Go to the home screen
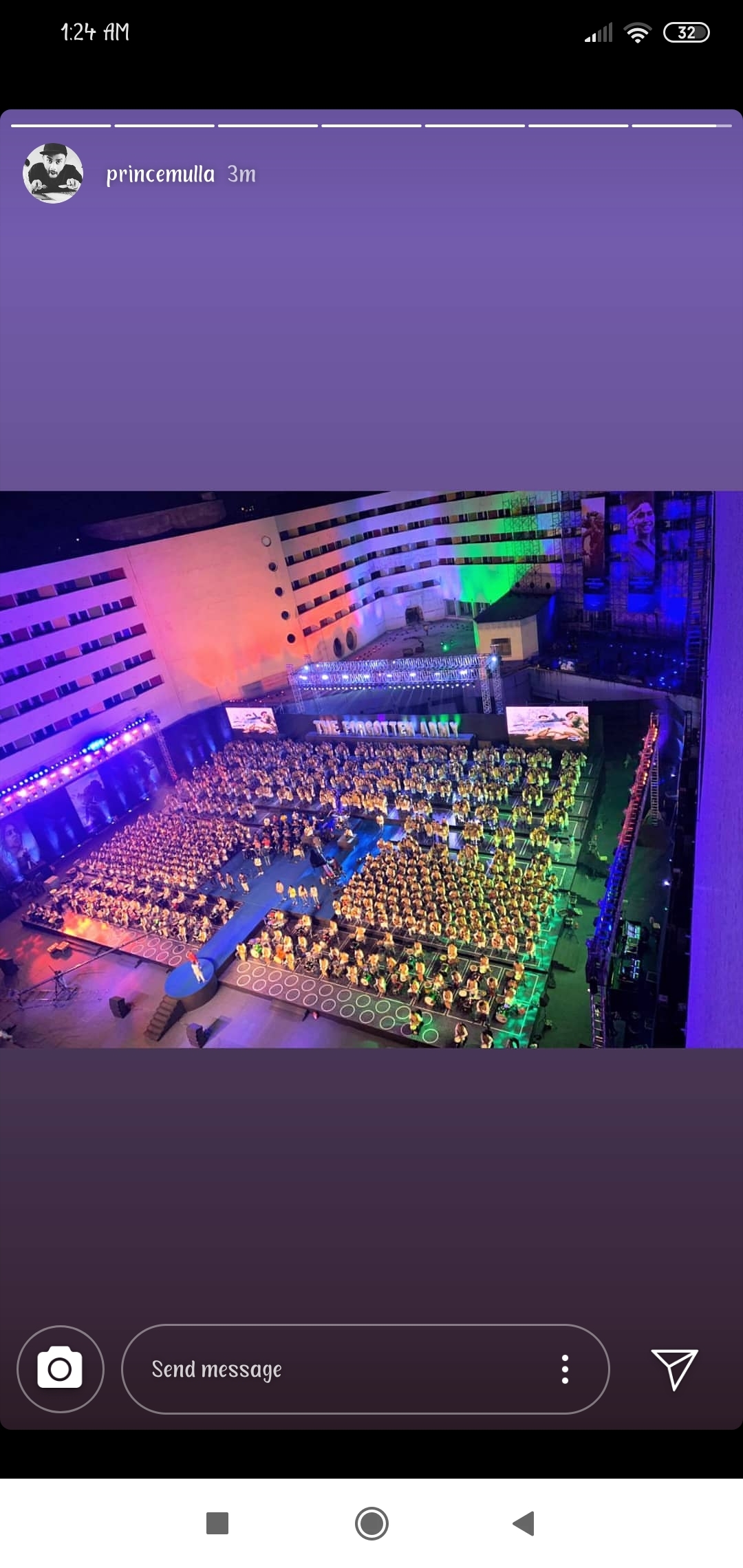This screenshot has height=1568, width=743. (x=371, y=1523)
